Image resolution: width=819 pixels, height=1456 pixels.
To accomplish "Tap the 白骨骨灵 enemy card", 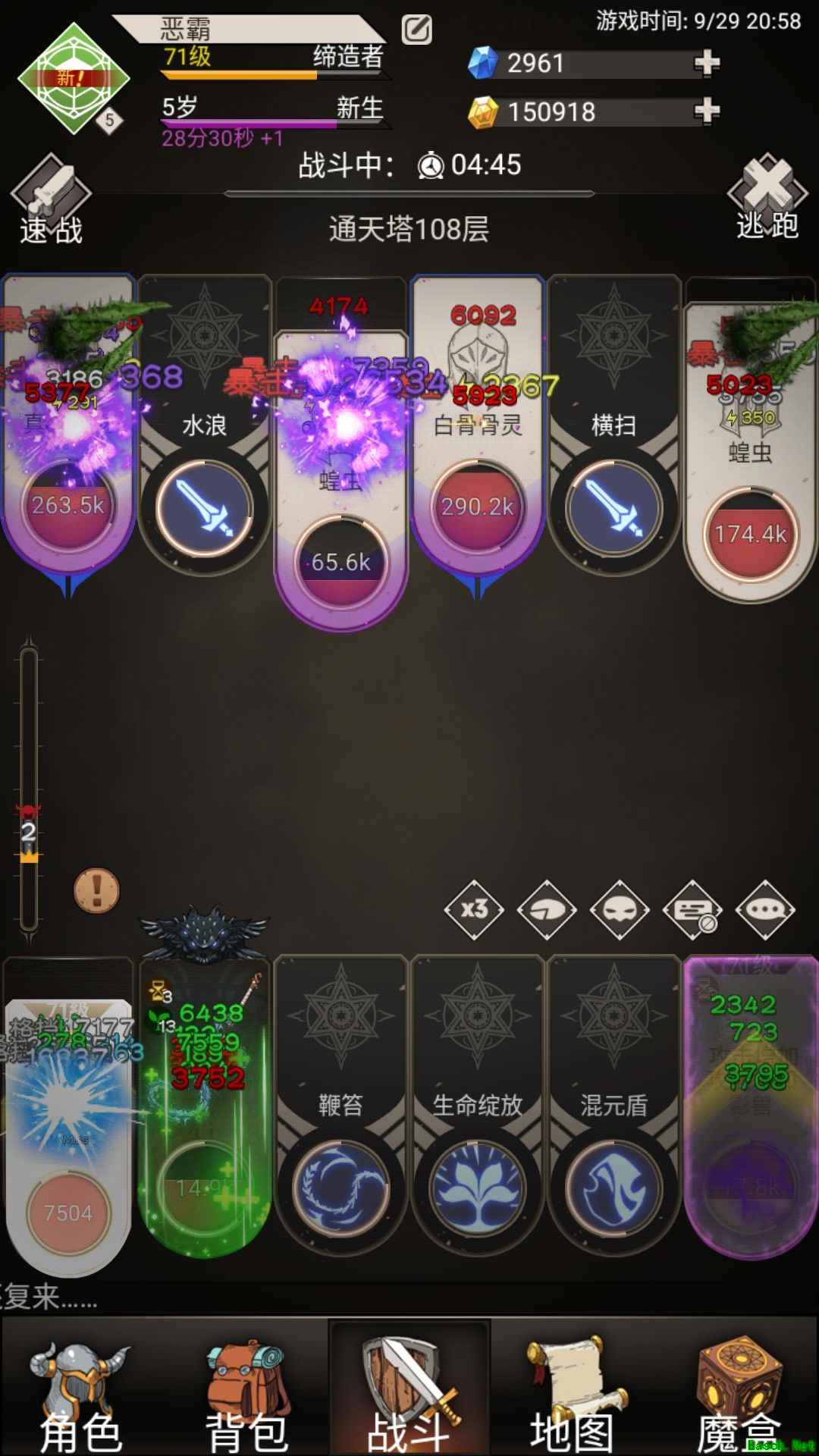I will tap(478, 425).
